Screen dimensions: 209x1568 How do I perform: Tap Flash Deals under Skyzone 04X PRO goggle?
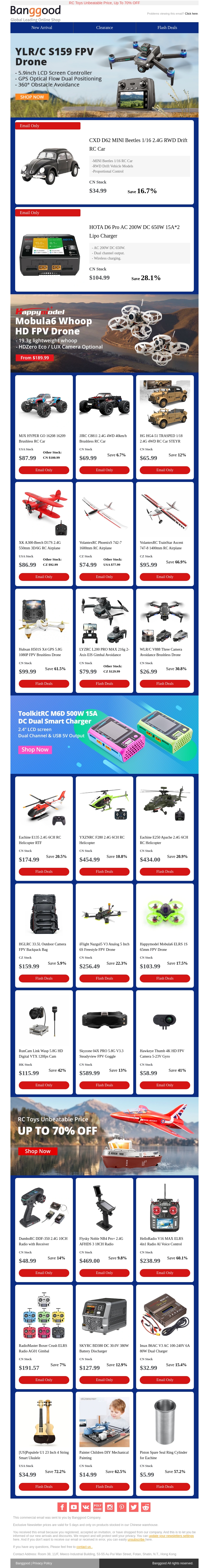[x=104, y=1085]
